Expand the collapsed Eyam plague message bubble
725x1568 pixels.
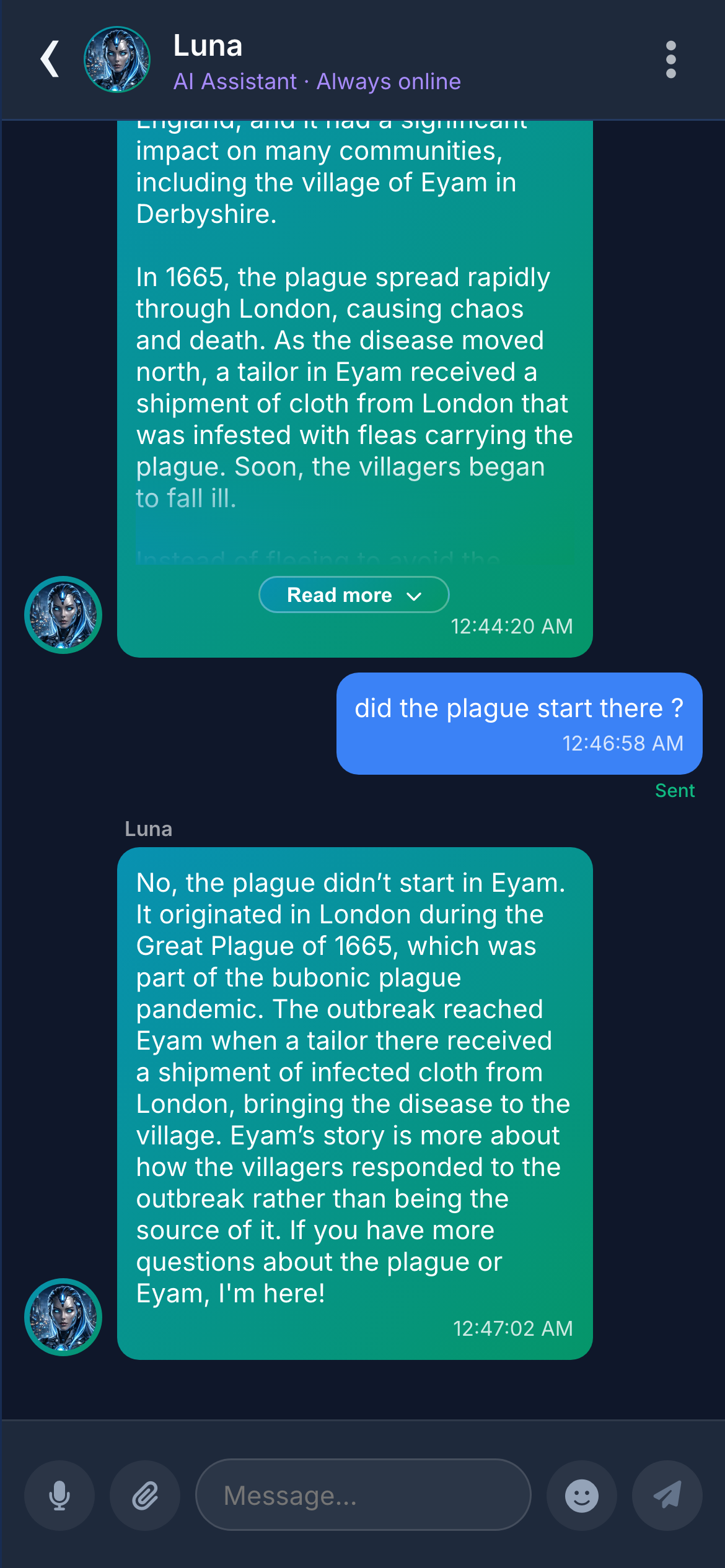pos(353,372)
